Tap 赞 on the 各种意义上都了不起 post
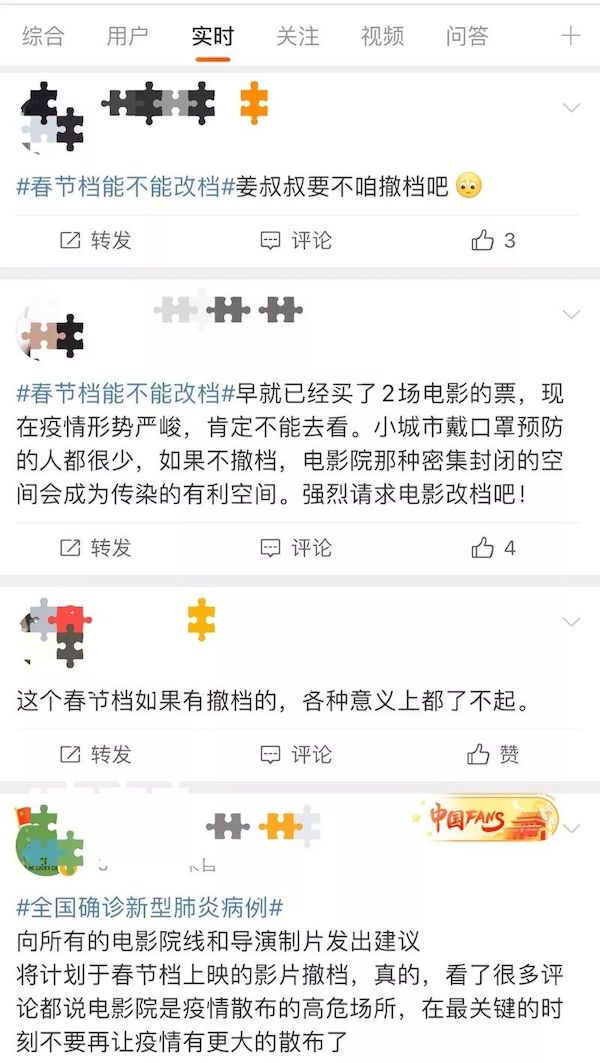 click(x=493, y=754)
